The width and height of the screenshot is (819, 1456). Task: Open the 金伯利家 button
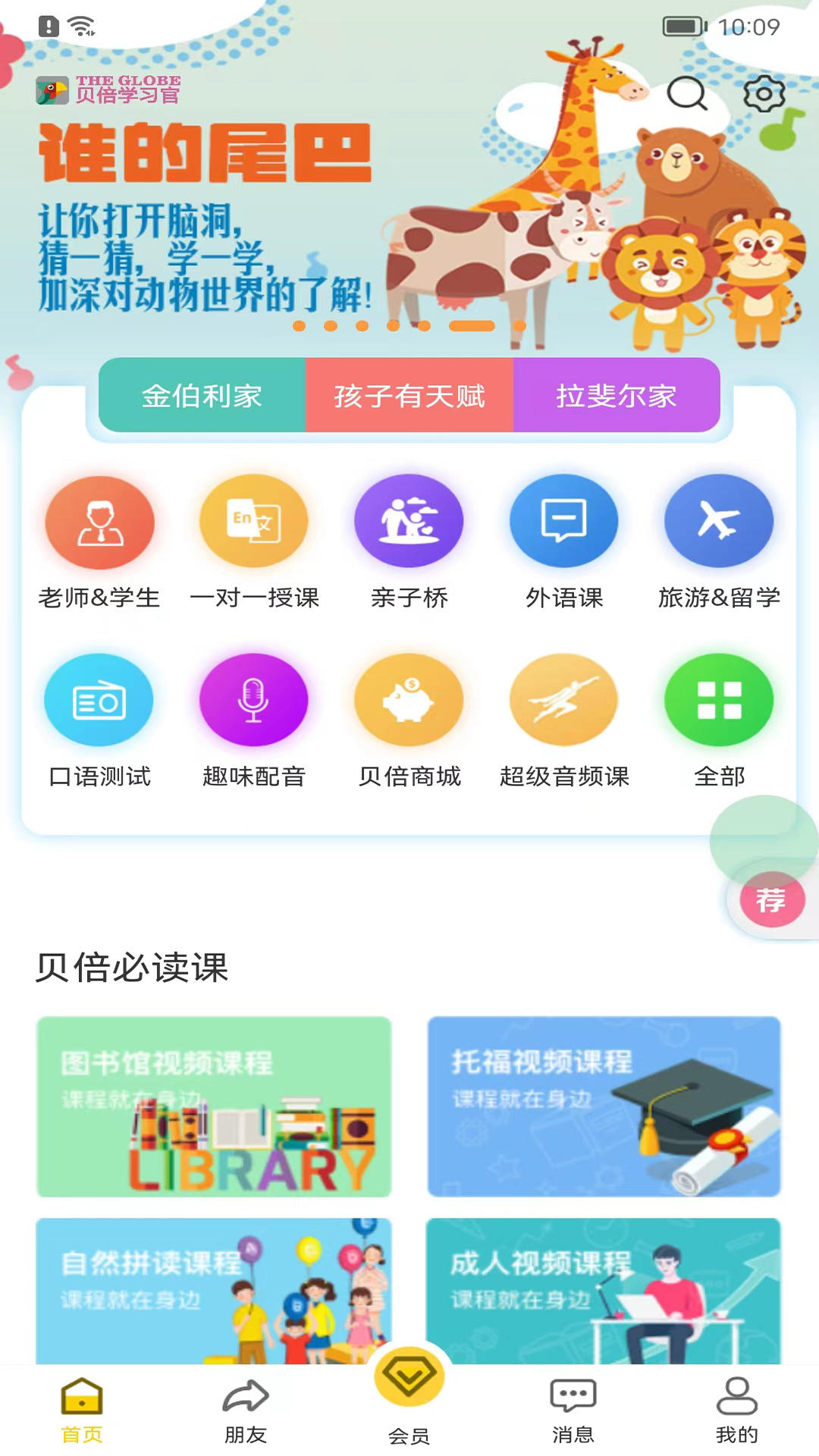coord(201,396)
